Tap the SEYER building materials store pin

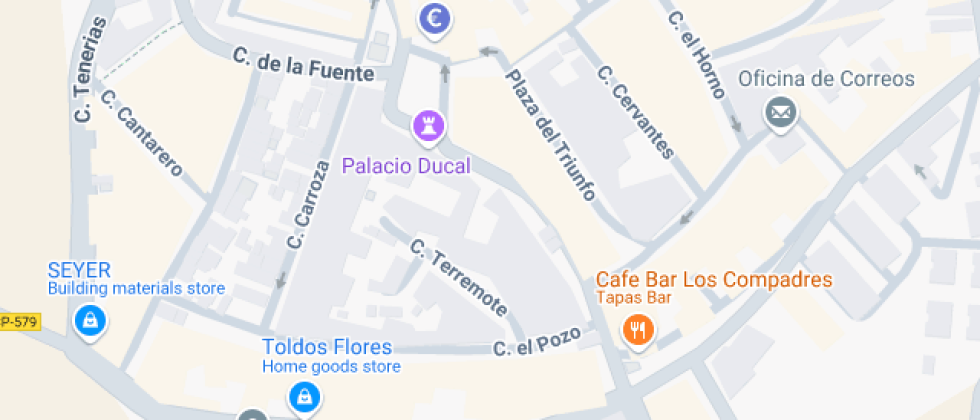[x=91, y=321]
